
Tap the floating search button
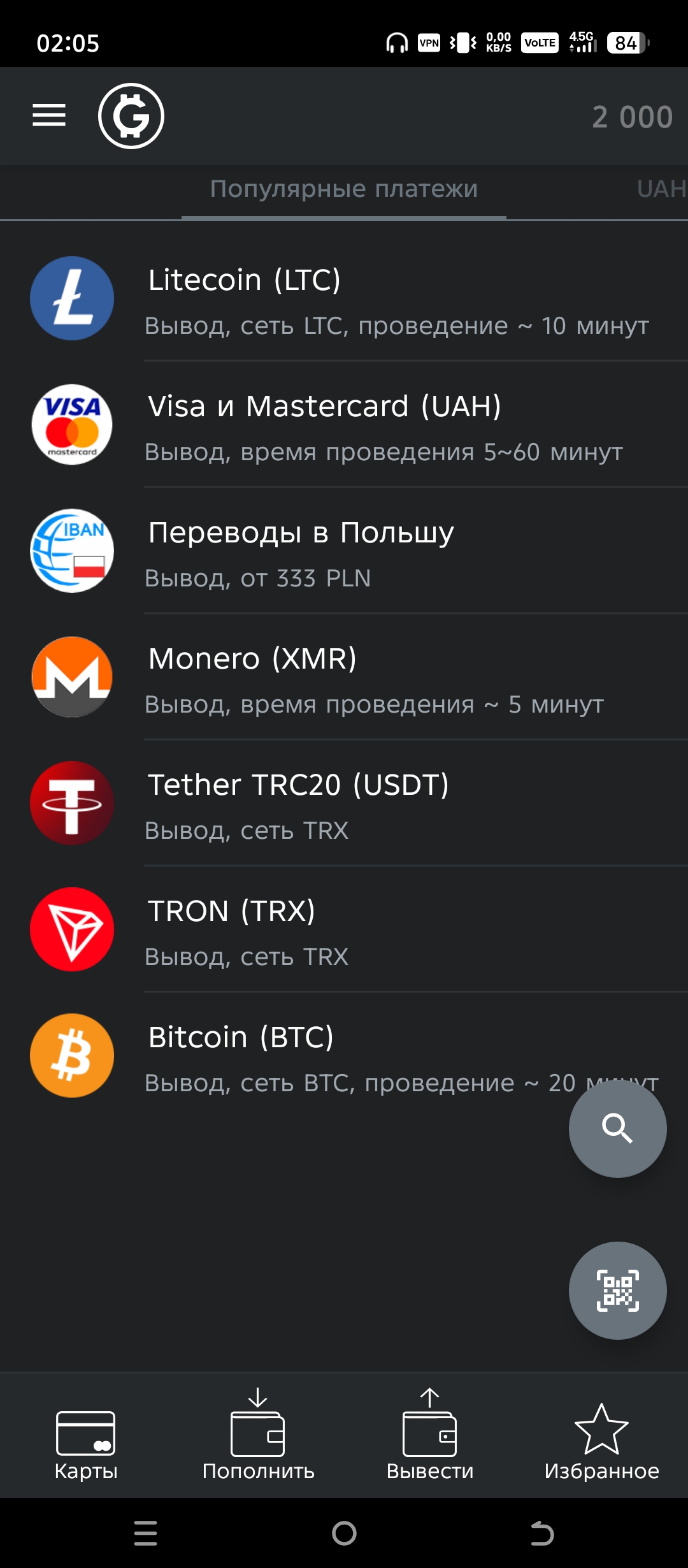tap(617, 1129)
